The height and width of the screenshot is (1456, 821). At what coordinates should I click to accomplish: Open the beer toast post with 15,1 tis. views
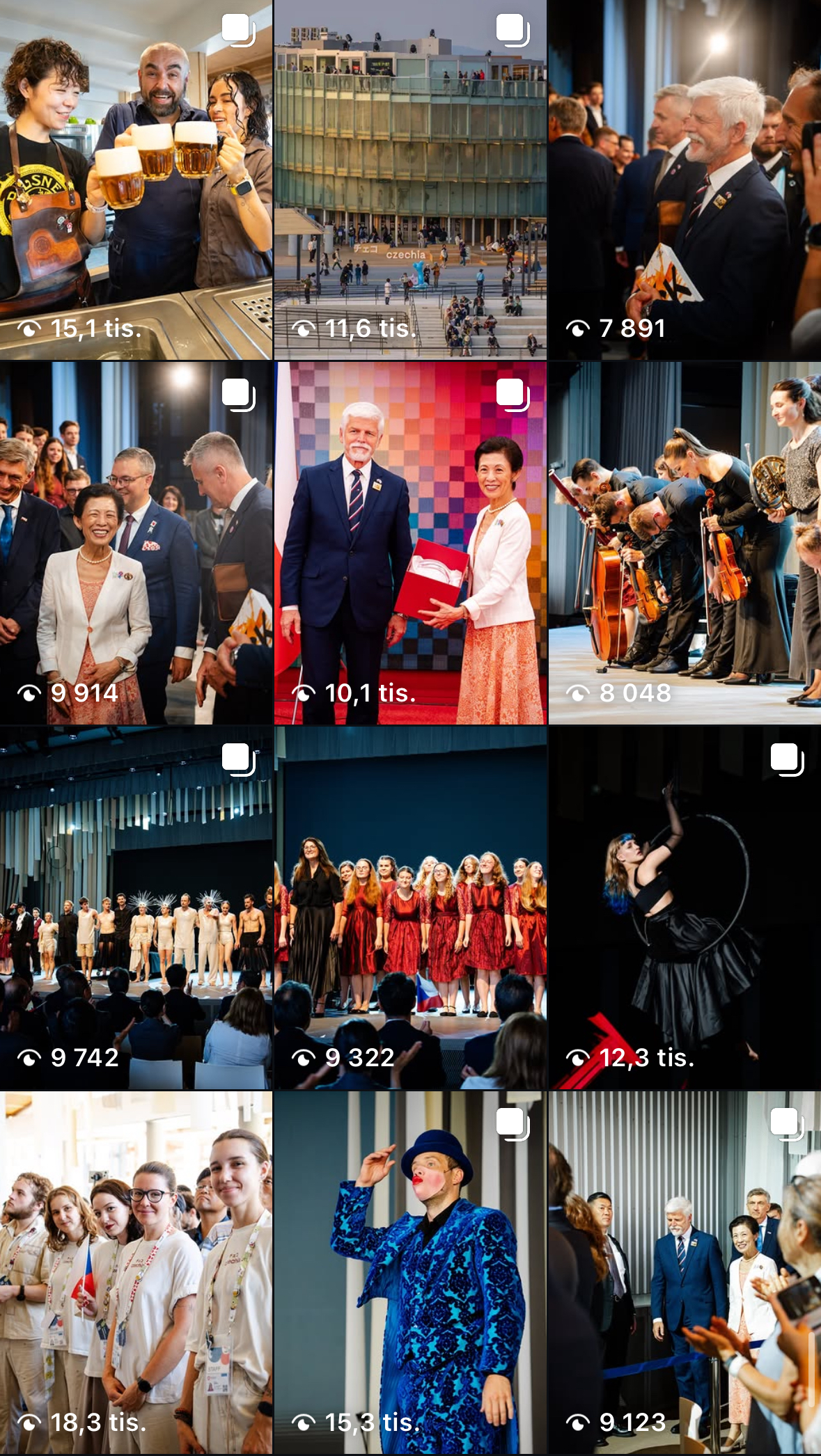tap(136, 180)
